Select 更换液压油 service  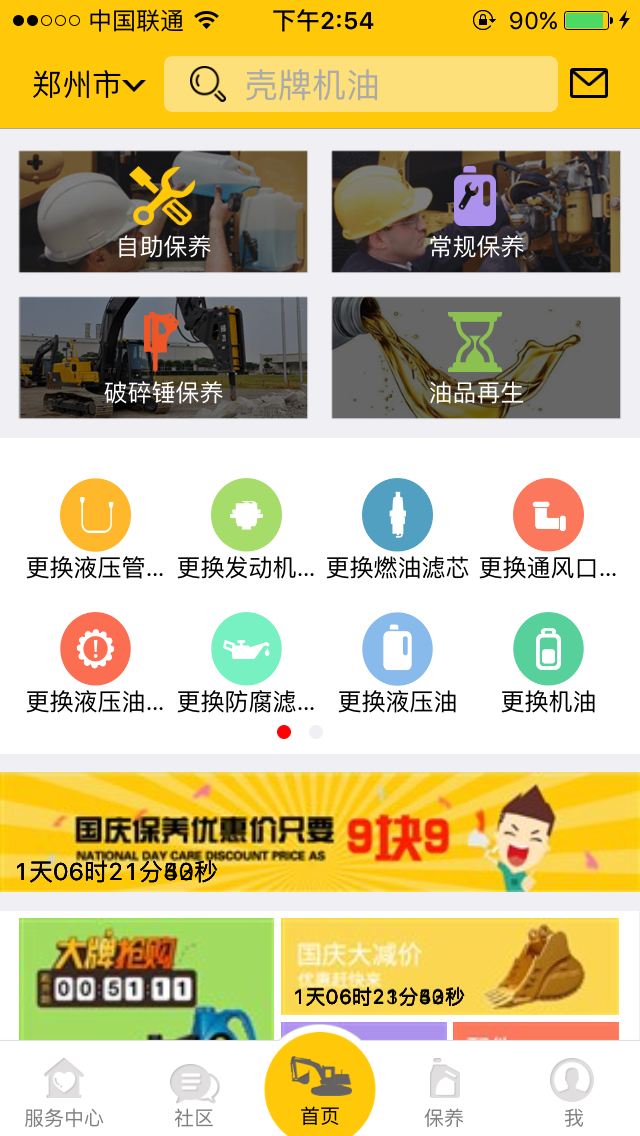pyautogui.click(x=397, y=663)
